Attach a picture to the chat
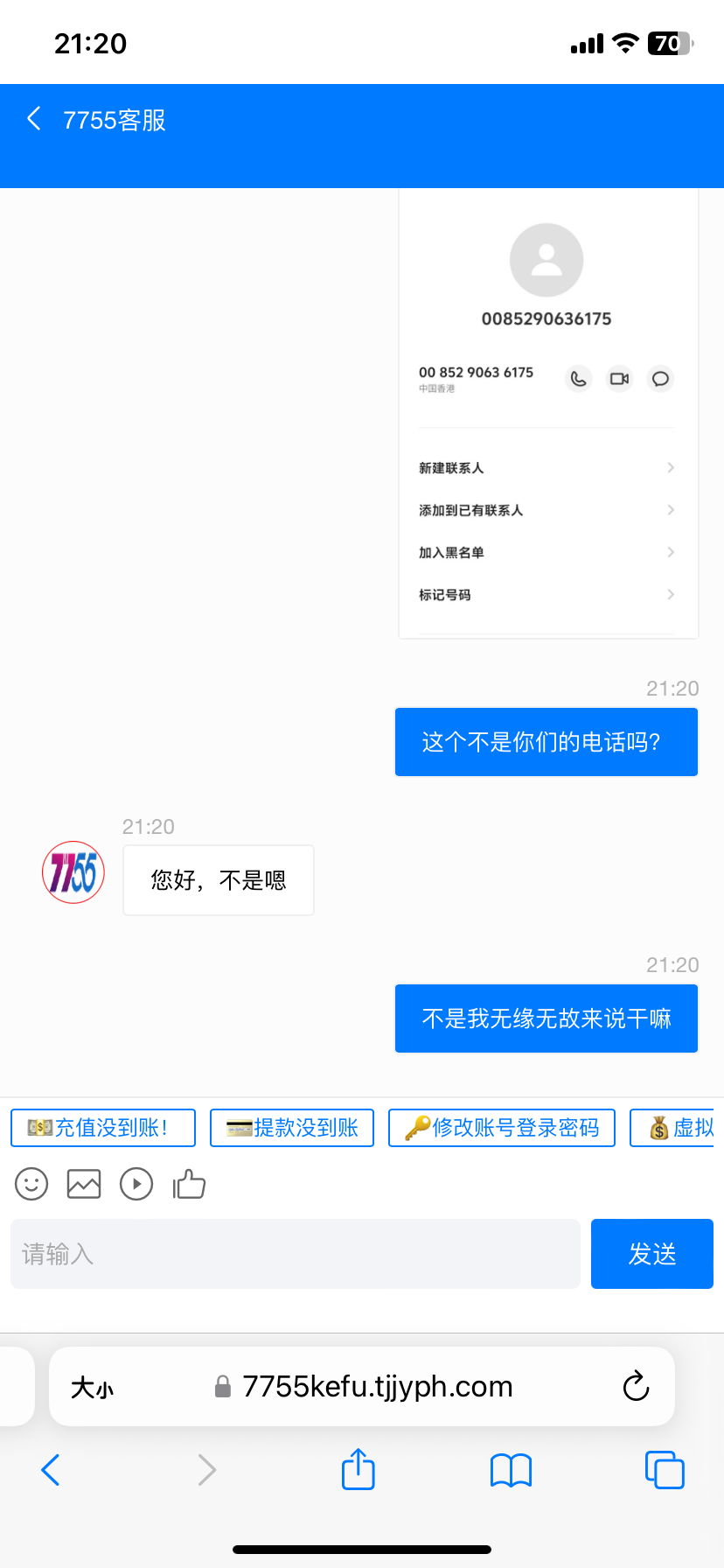 coord(84,1185)
